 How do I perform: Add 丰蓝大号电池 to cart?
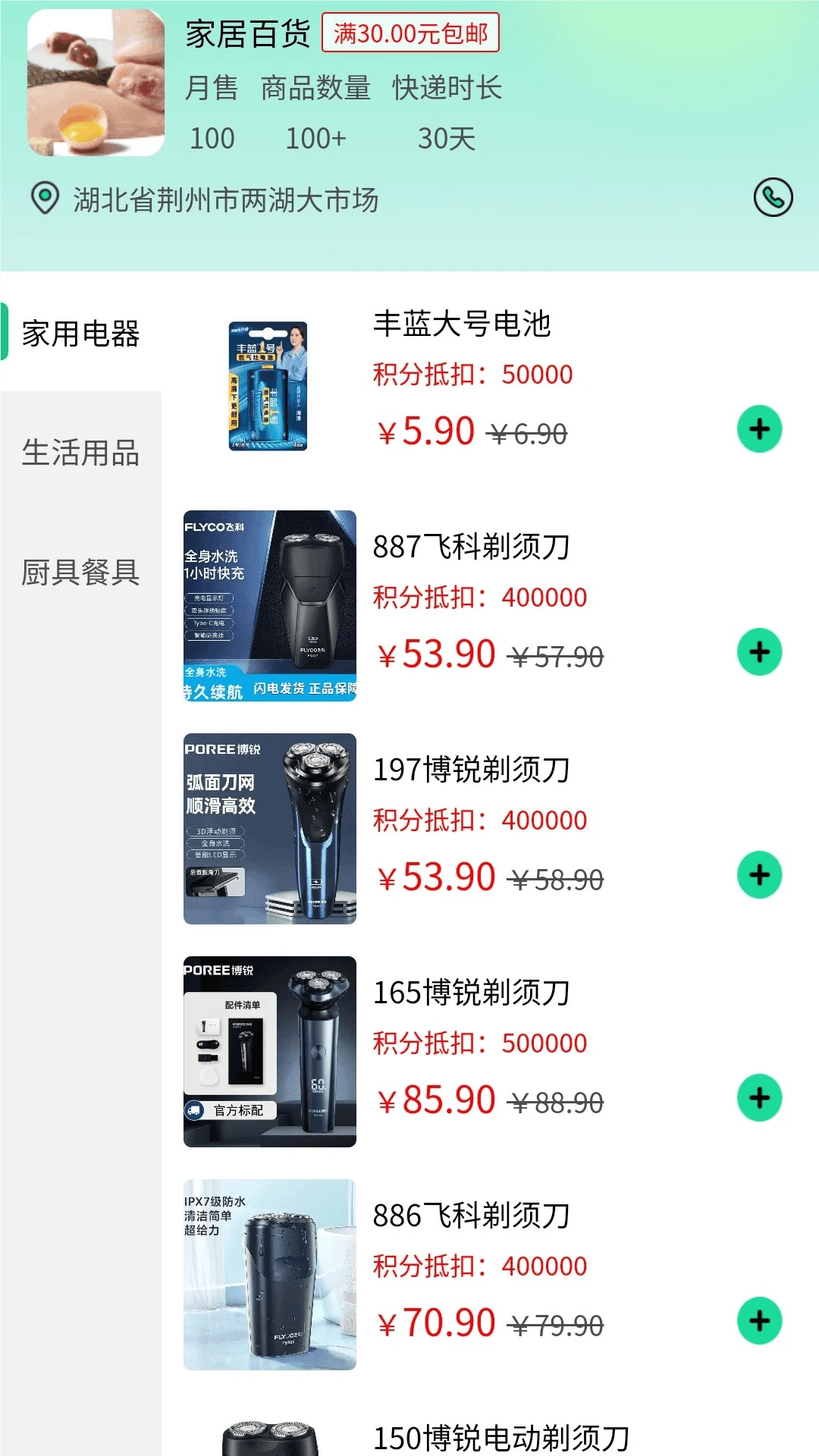pyautogui.click(x=759, y=429)
